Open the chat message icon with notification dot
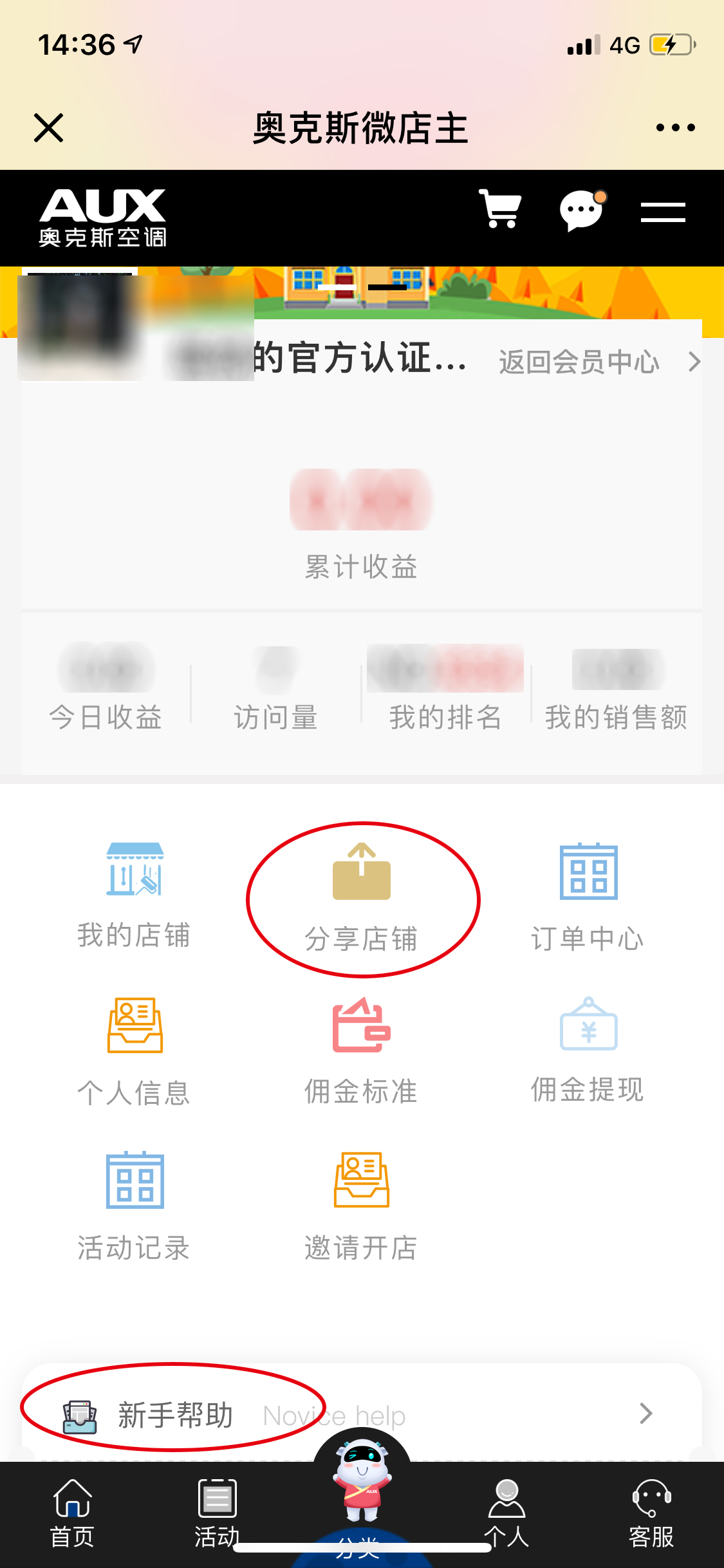This screenshot has height=1568, width=724. [x=581, y=213]
